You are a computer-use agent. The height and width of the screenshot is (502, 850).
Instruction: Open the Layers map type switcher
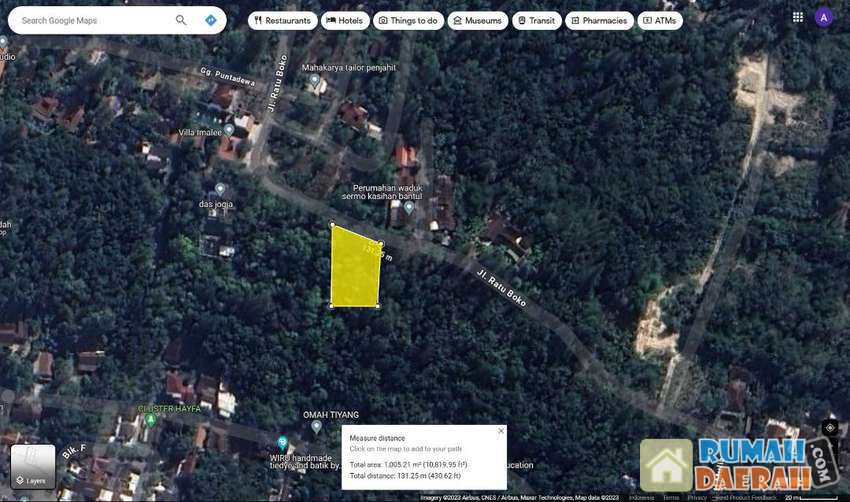(x=33, y=467)
